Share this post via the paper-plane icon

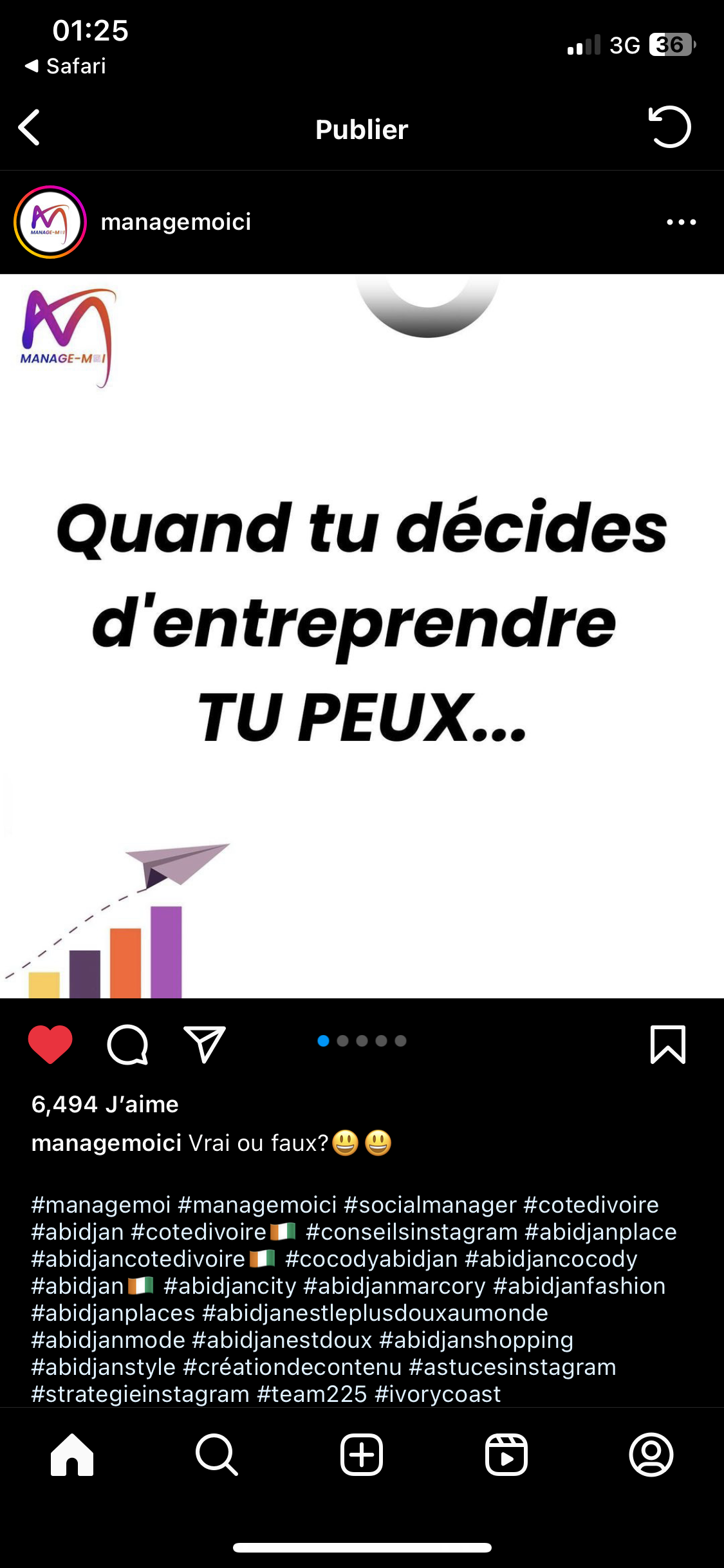[205, 1043]
